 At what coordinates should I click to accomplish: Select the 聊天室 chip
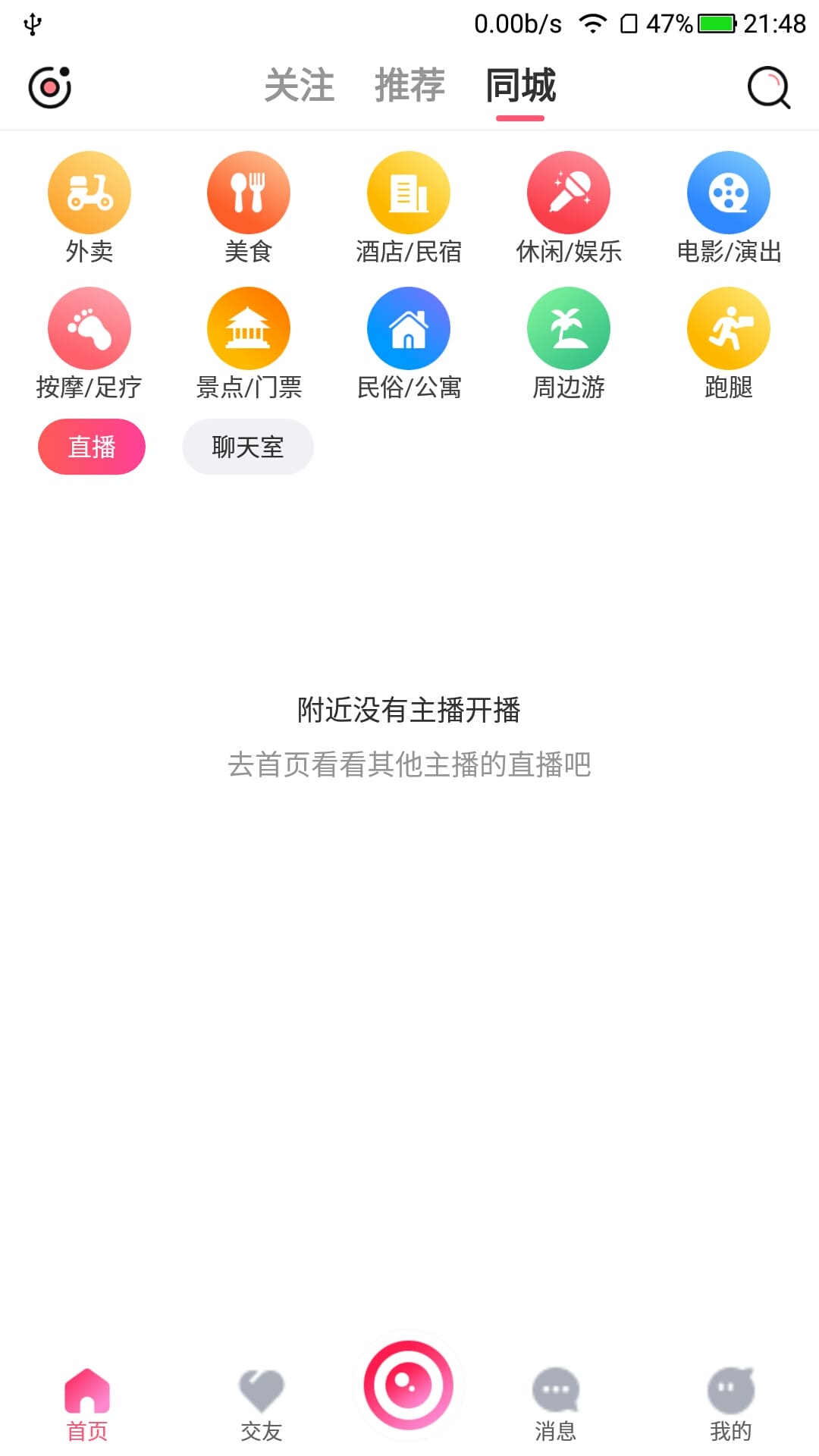point(248,447)
